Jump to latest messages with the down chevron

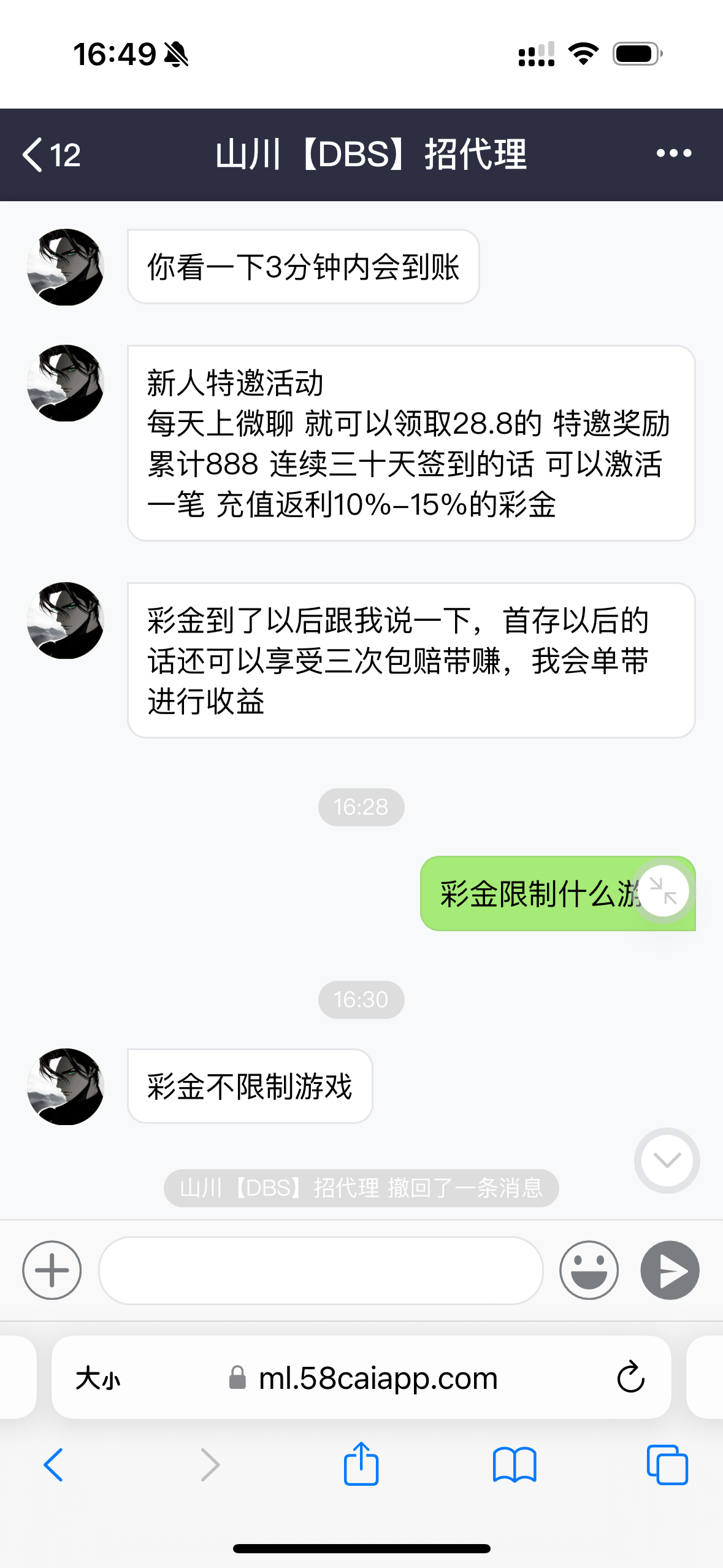tap(667, 1160)
